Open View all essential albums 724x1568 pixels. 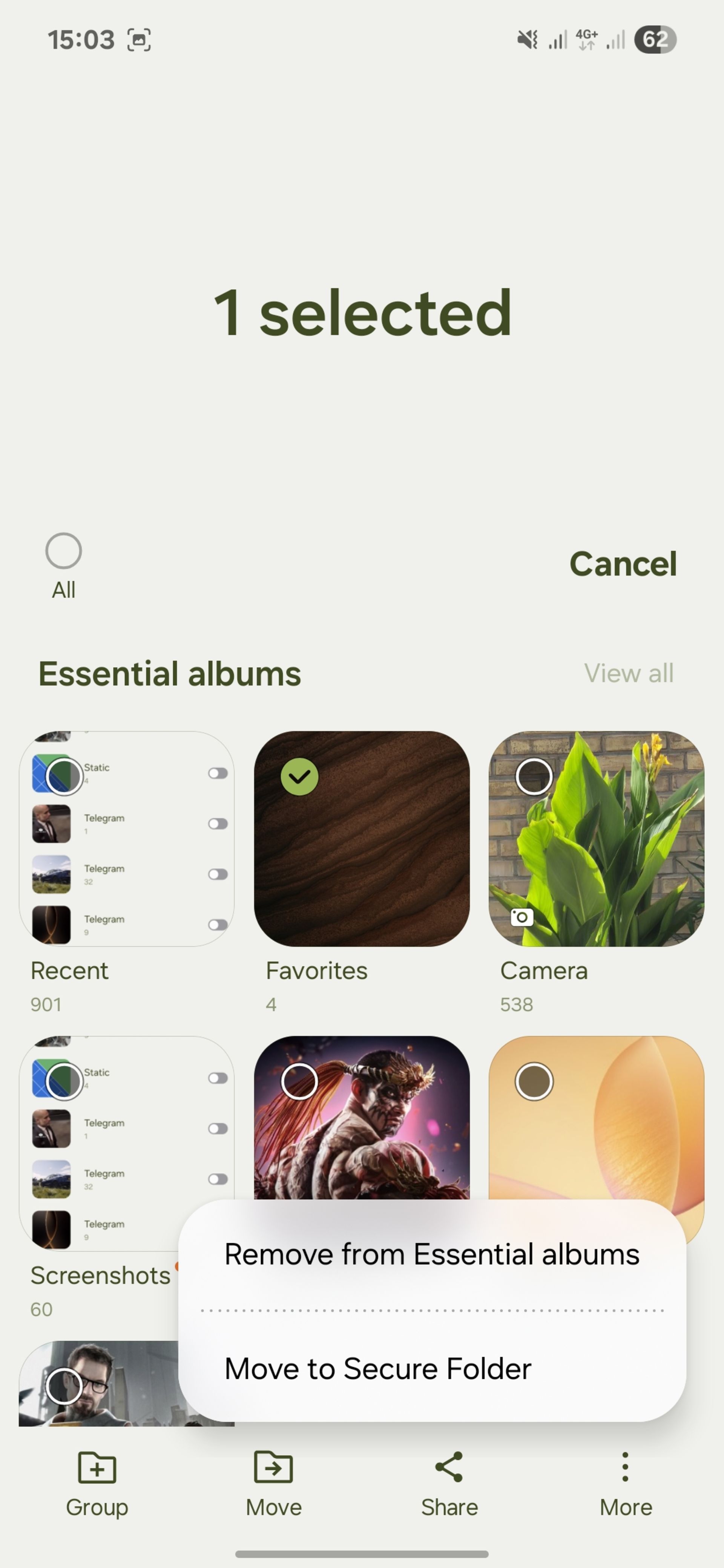[628, 673]
